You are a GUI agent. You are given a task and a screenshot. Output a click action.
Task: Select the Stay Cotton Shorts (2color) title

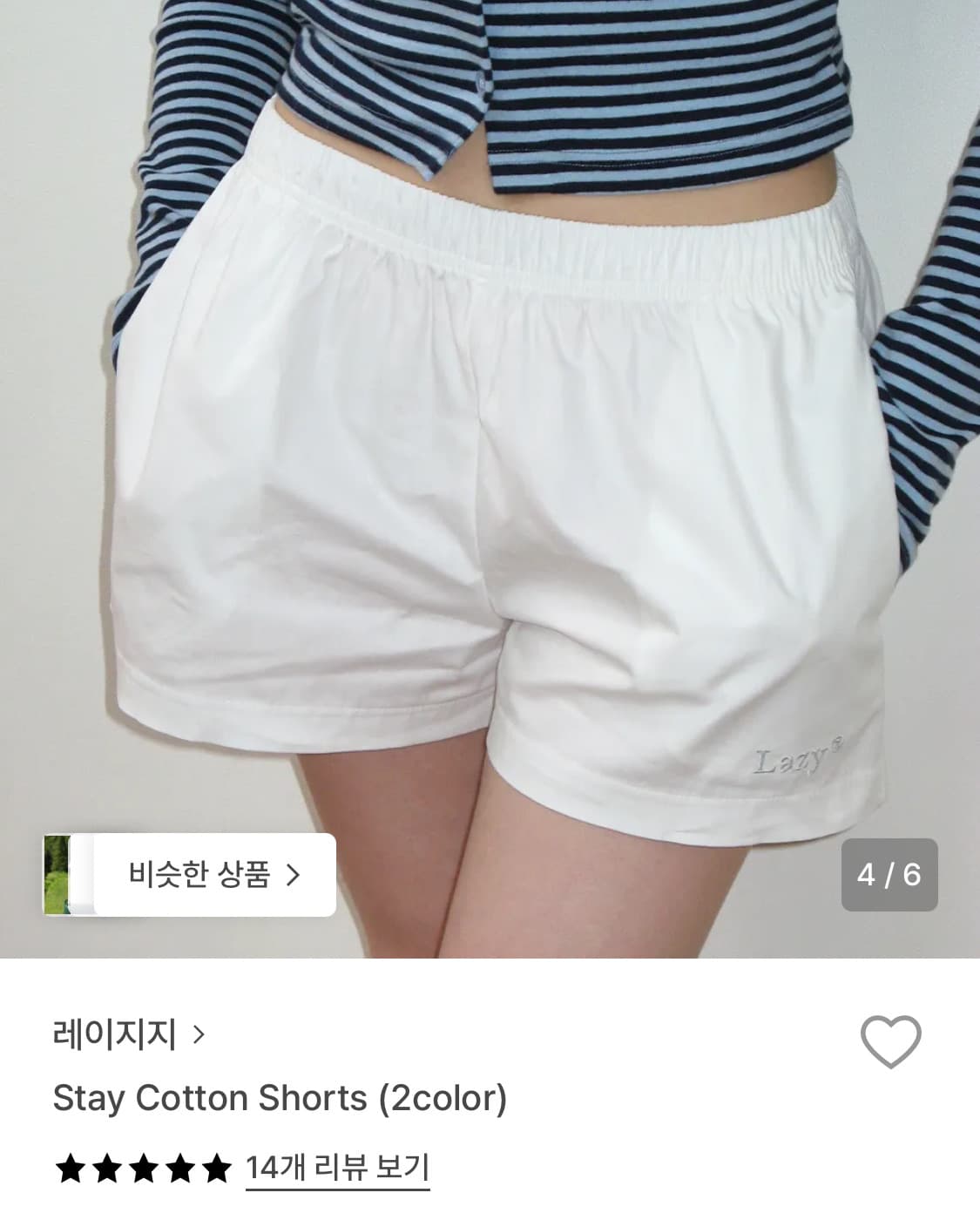pyautogui.click(x=283, y=1097)
